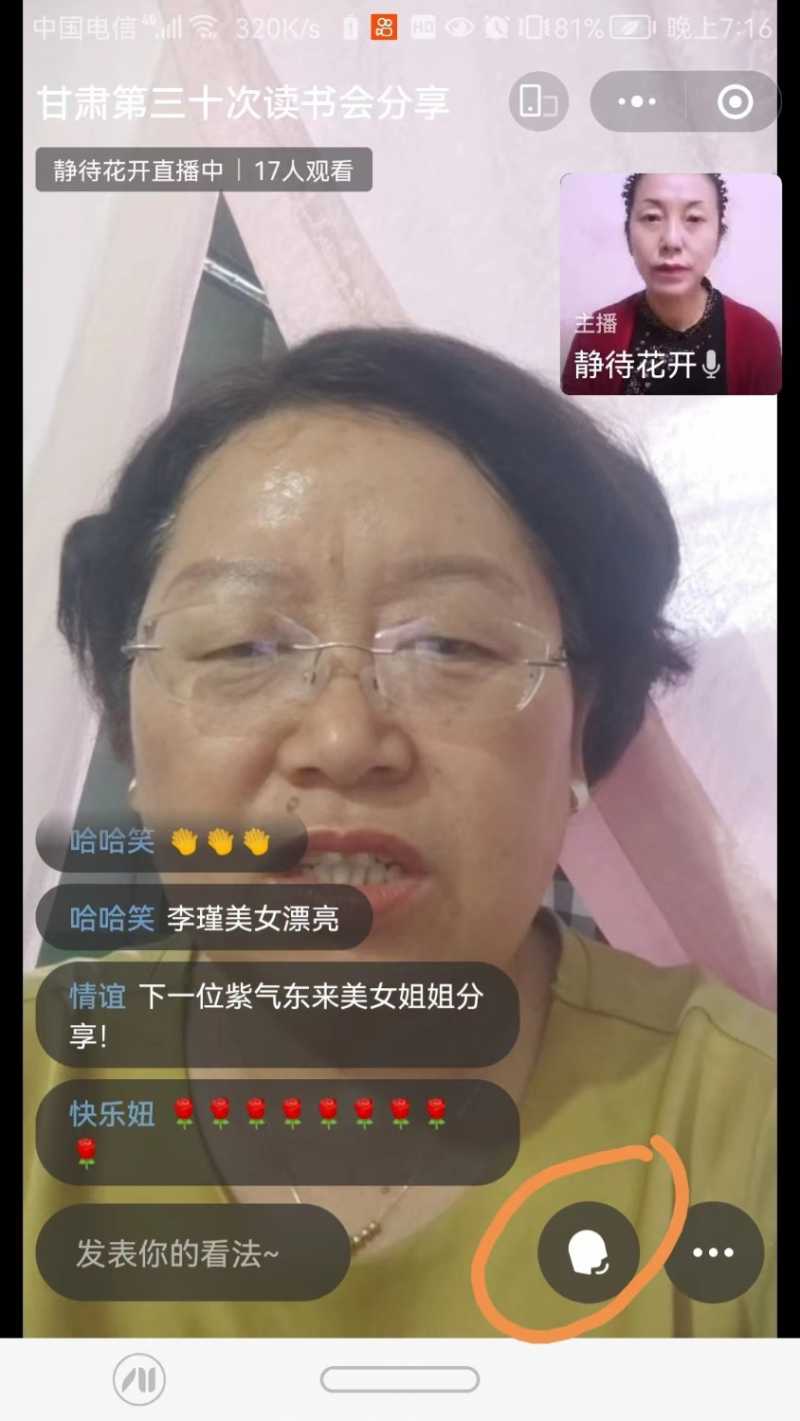Tap the 发表你的看法 comment box

point(192,1253)
